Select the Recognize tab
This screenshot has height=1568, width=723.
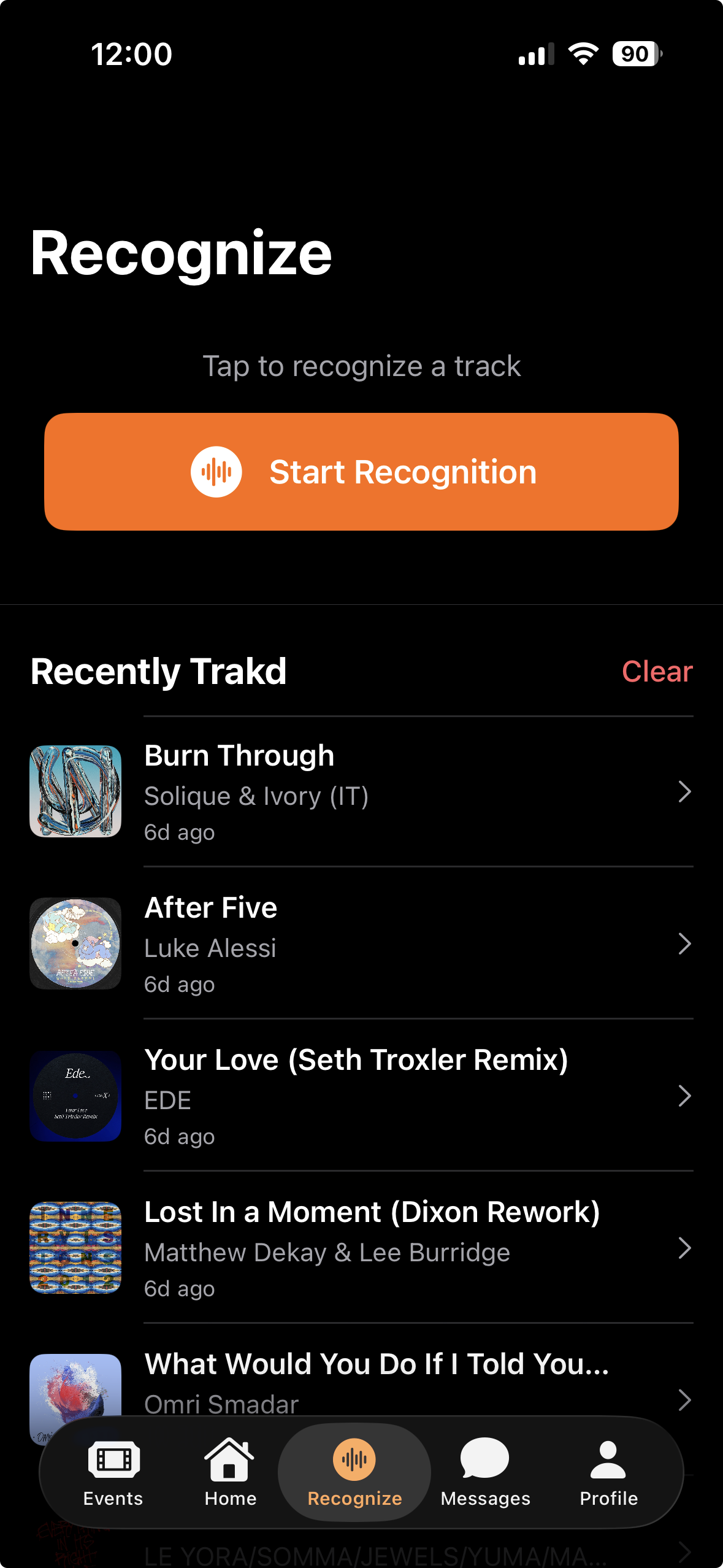pos(354,1472)
